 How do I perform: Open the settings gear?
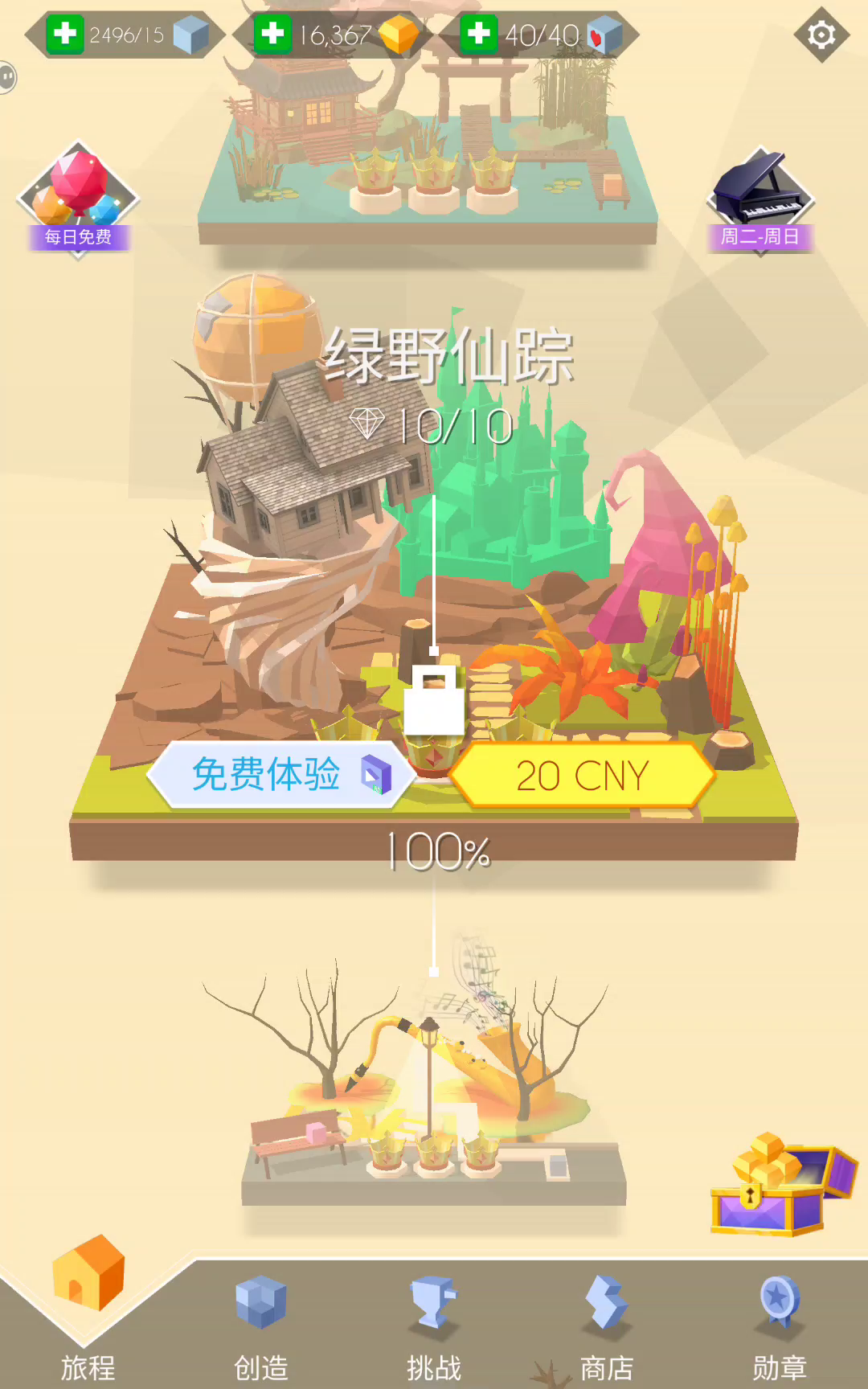pos(821,35)
